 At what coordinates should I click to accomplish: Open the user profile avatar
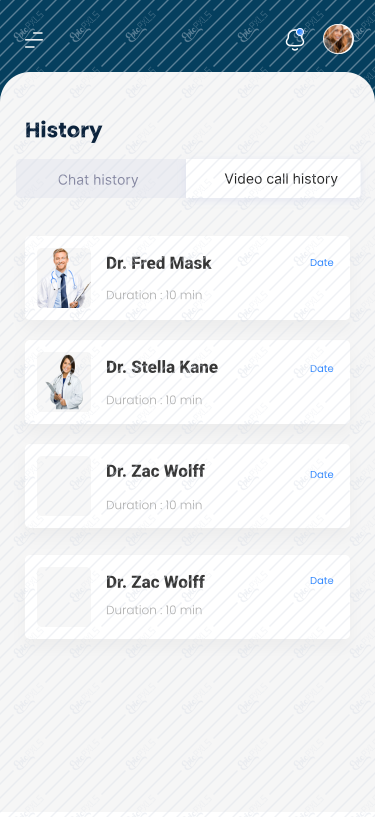point(338,39)
